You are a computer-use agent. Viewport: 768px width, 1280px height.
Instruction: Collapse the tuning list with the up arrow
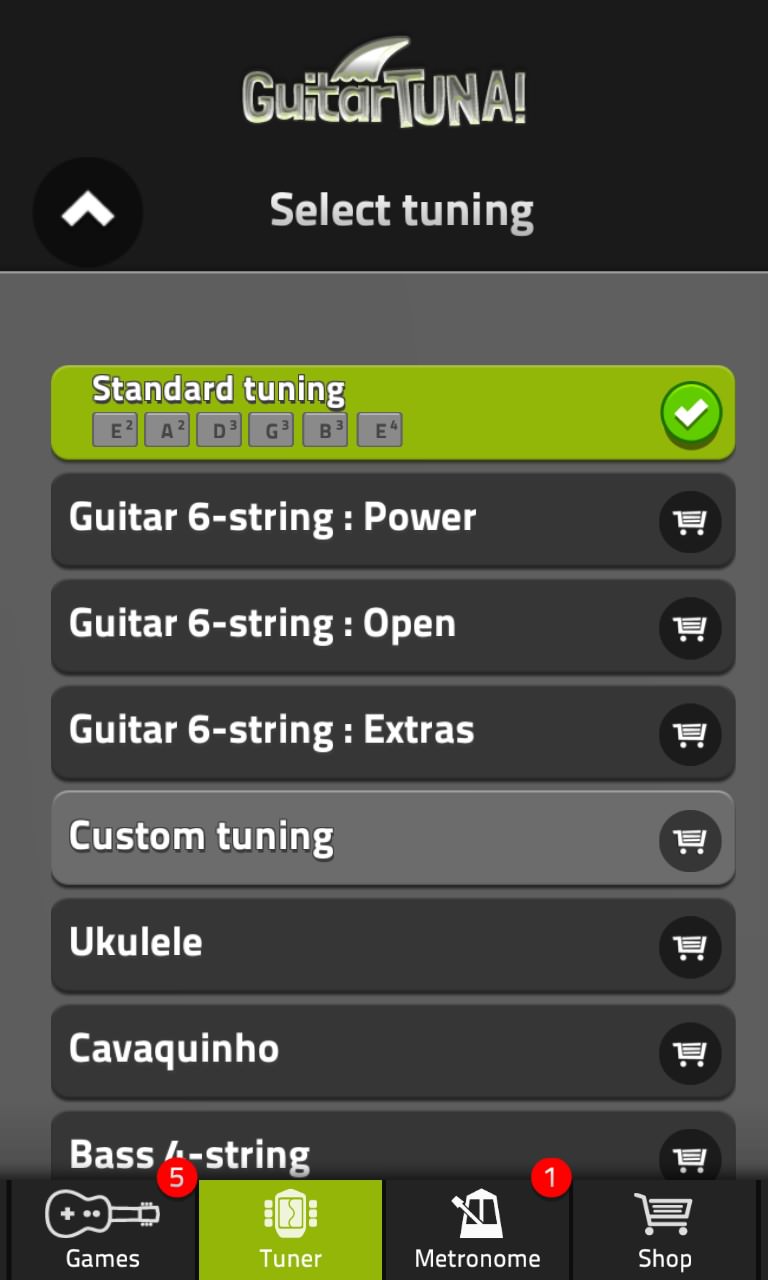pos(88,211)
